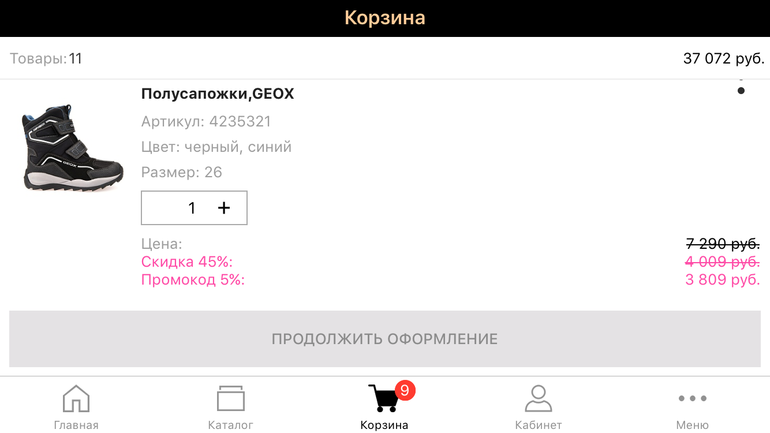
Task: Go to the Кабинет tab
Action: [538, 406]
